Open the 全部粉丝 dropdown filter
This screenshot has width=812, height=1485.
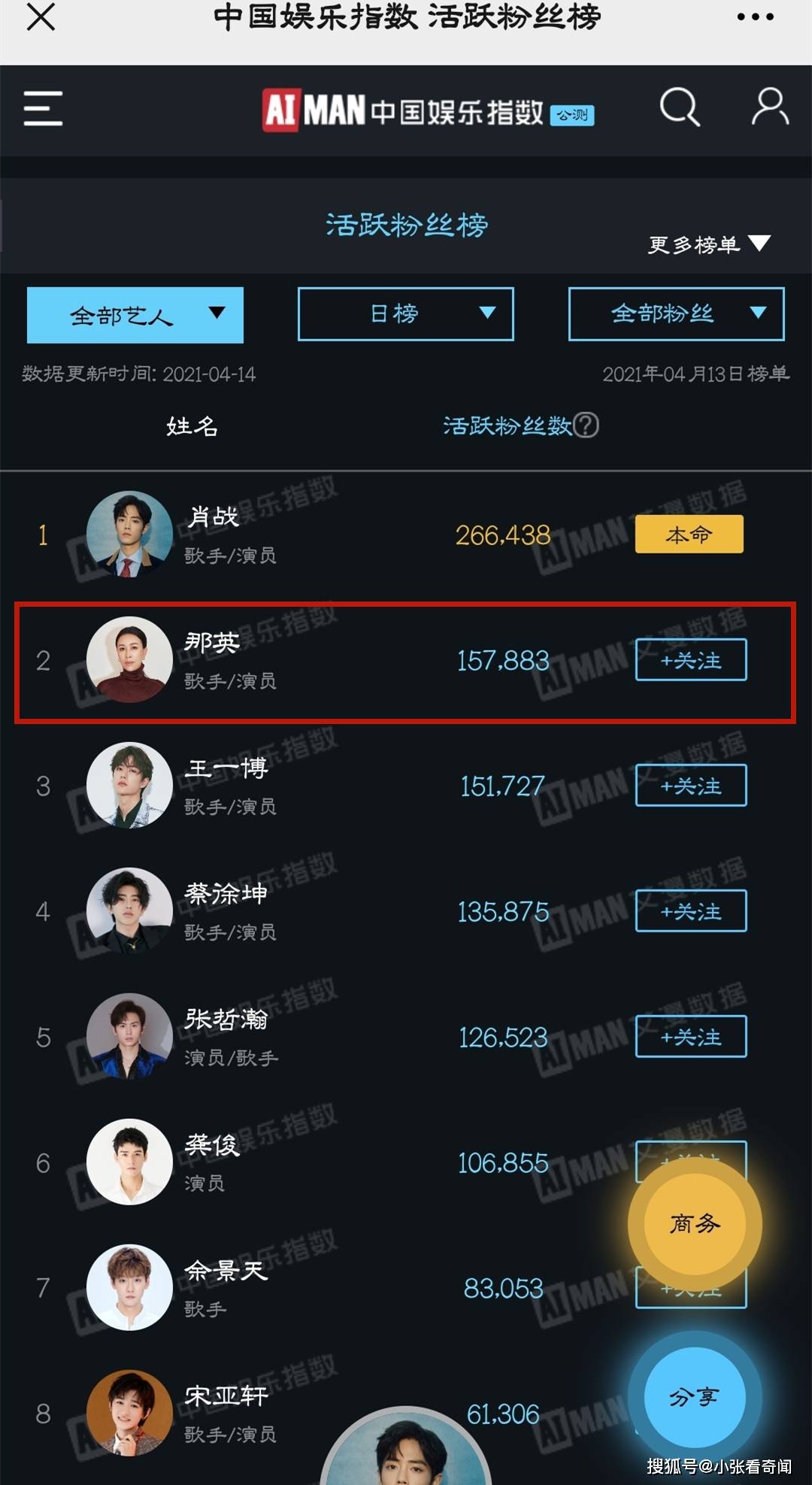676,314
